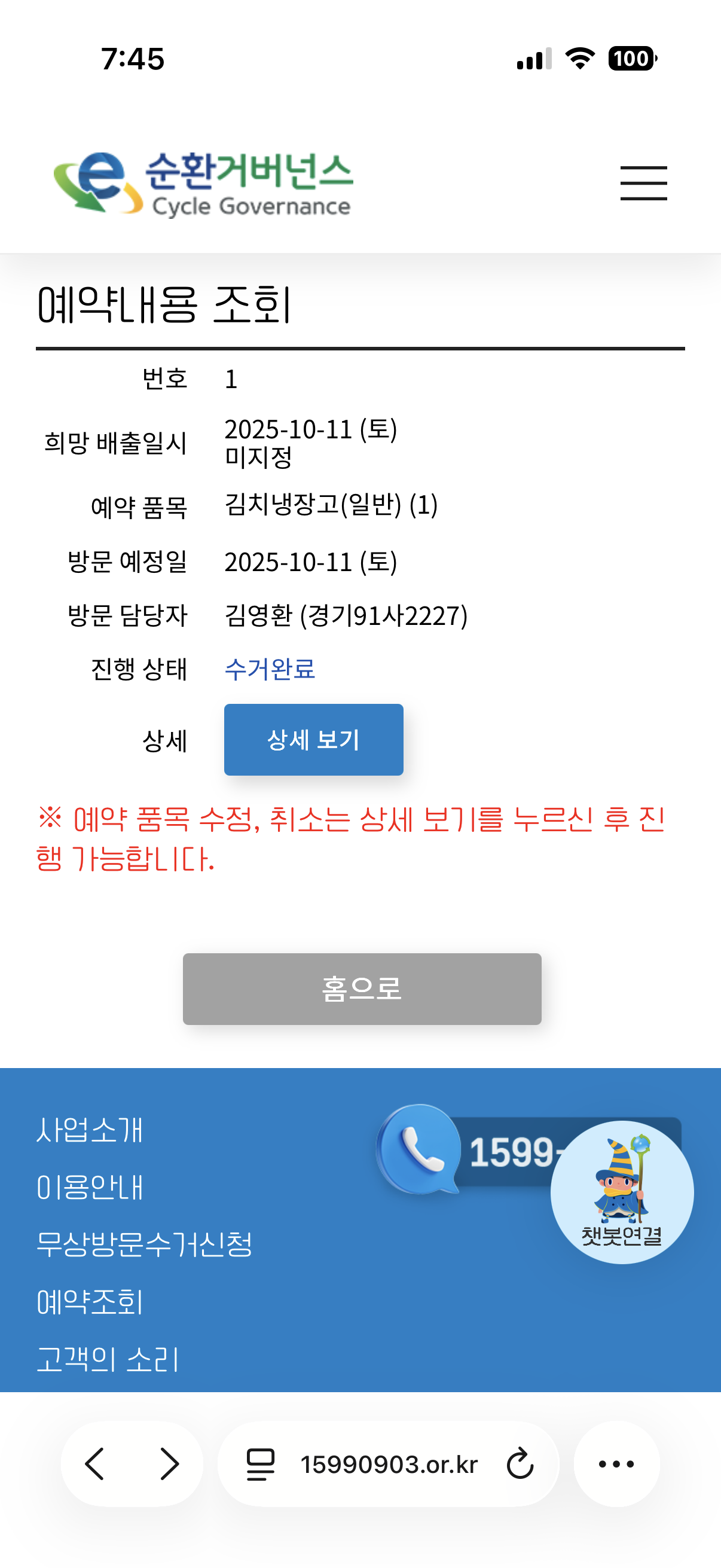The image size is (721, 1568).
Task: Open the page settings icon in address bar
Action: (261, 1464)
